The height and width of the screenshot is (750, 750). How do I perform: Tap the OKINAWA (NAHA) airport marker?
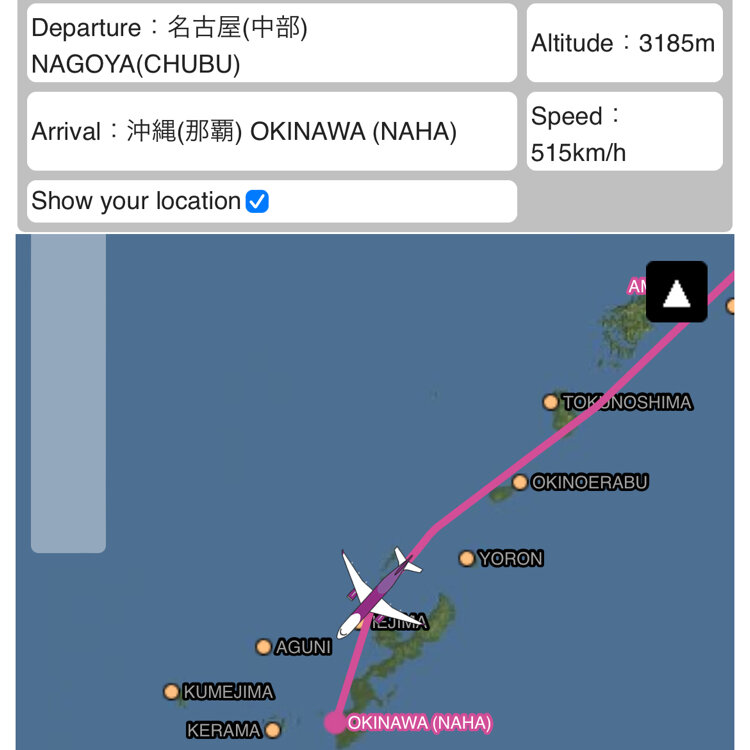[x=334, y=722]
